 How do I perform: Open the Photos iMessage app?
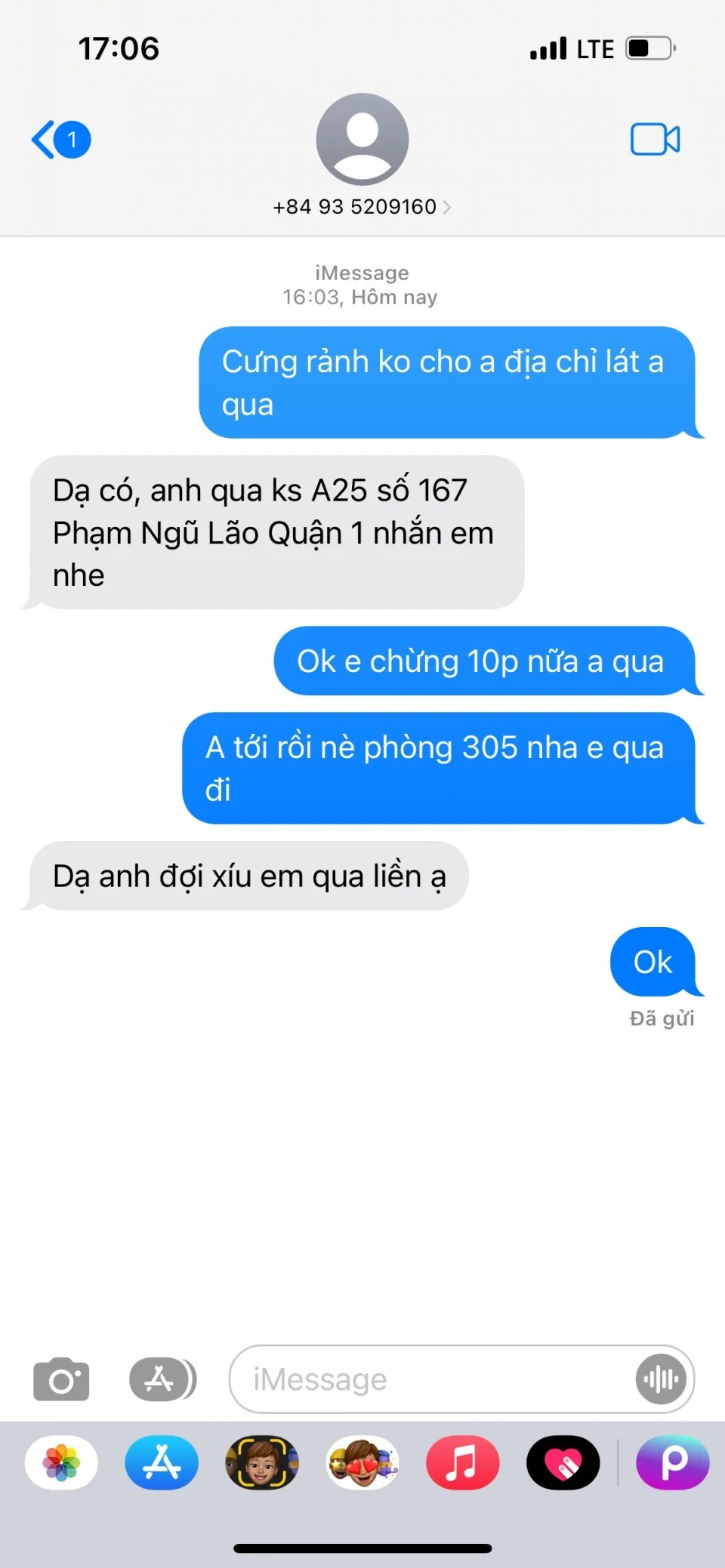point(61,1462)
